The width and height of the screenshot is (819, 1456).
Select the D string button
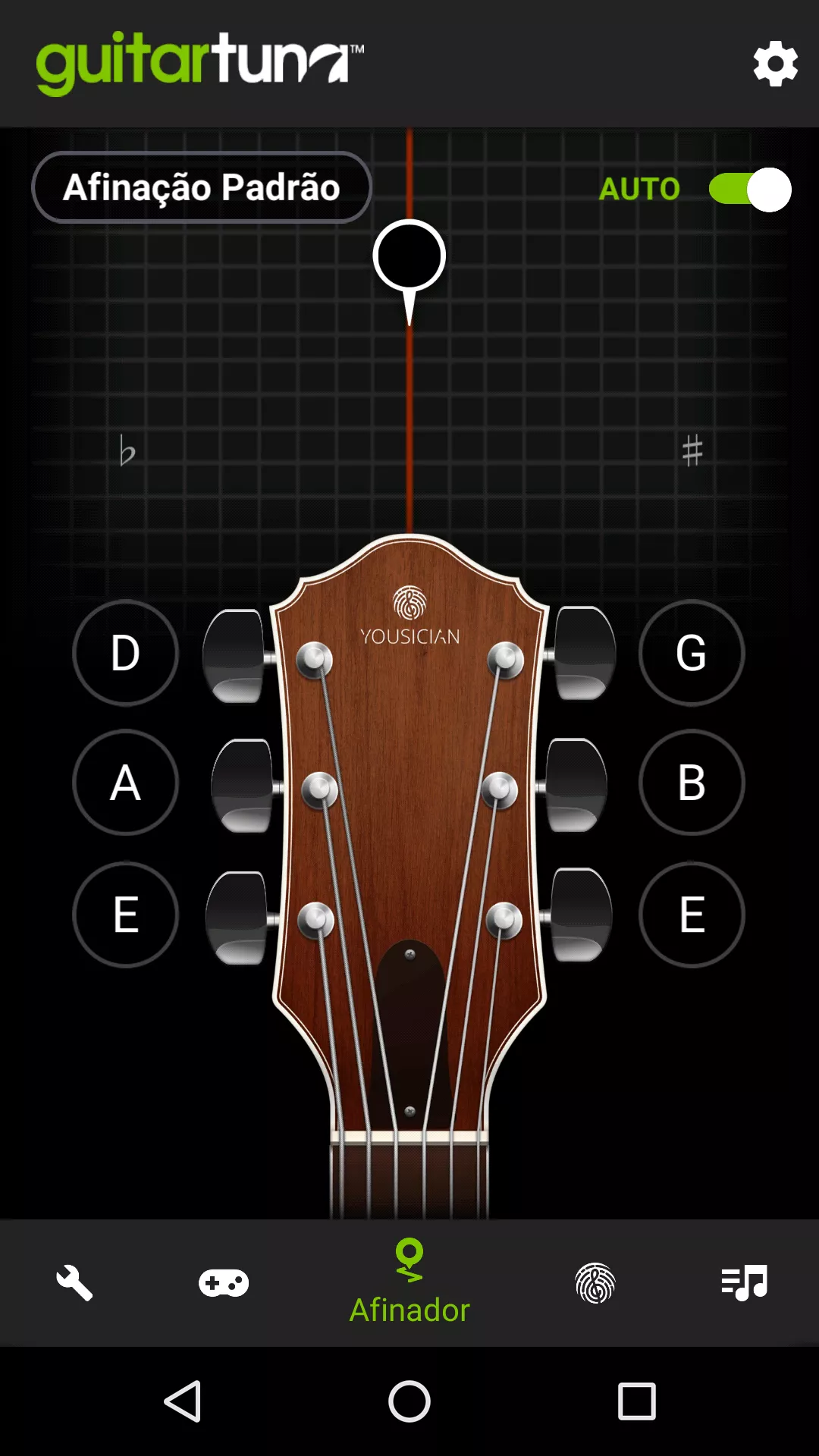(x=126, y=653)
